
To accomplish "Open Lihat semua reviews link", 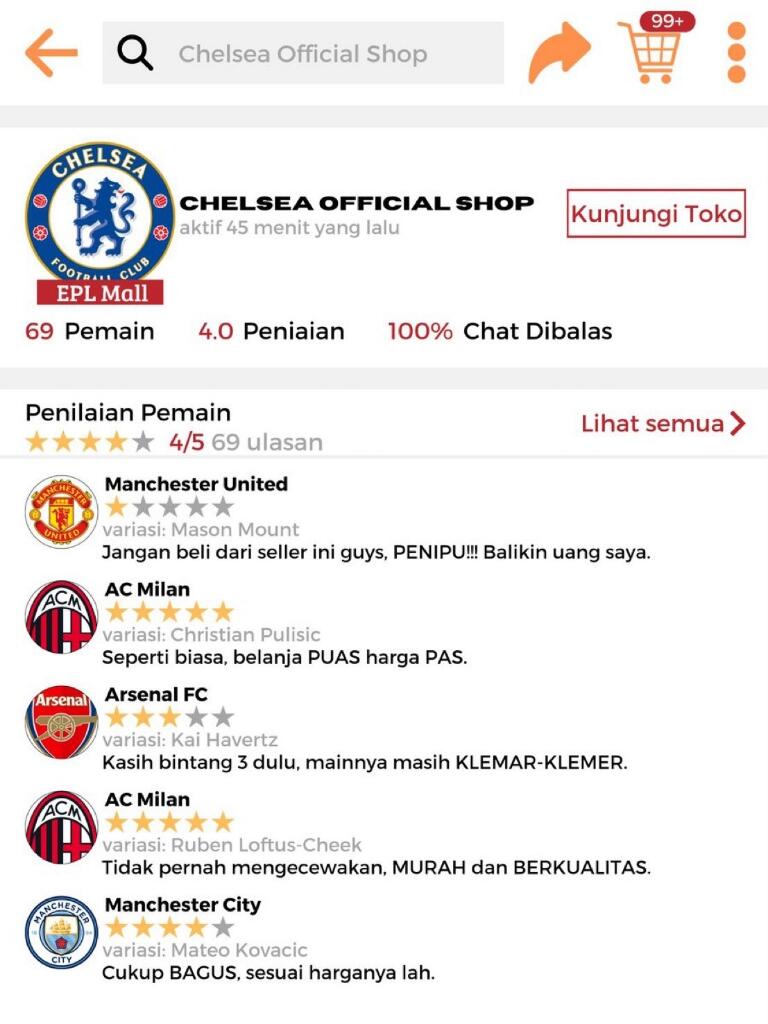I will [x=663, y=423].
